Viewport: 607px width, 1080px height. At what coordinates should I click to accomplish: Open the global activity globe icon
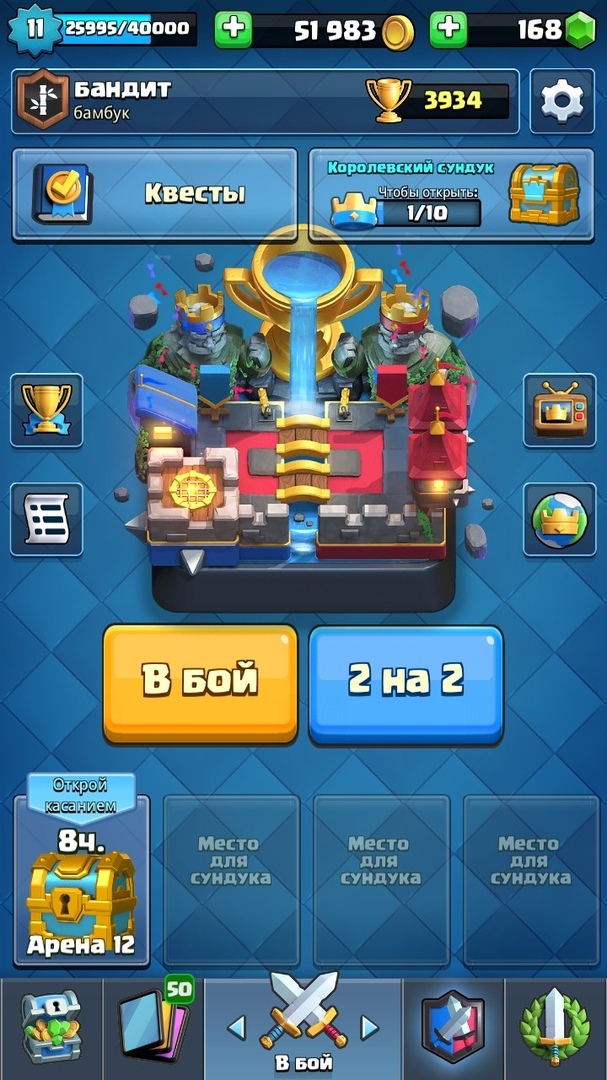pos(559,519)
